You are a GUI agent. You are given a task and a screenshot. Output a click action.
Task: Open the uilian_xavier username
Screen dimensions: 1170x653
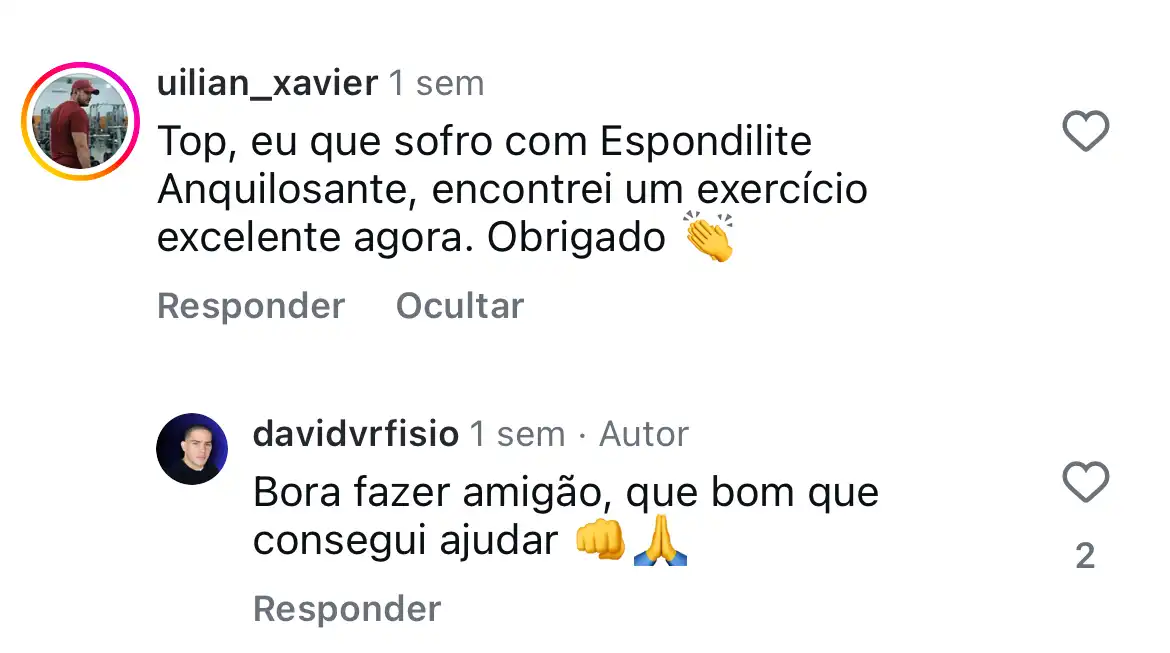click(267, 84)
